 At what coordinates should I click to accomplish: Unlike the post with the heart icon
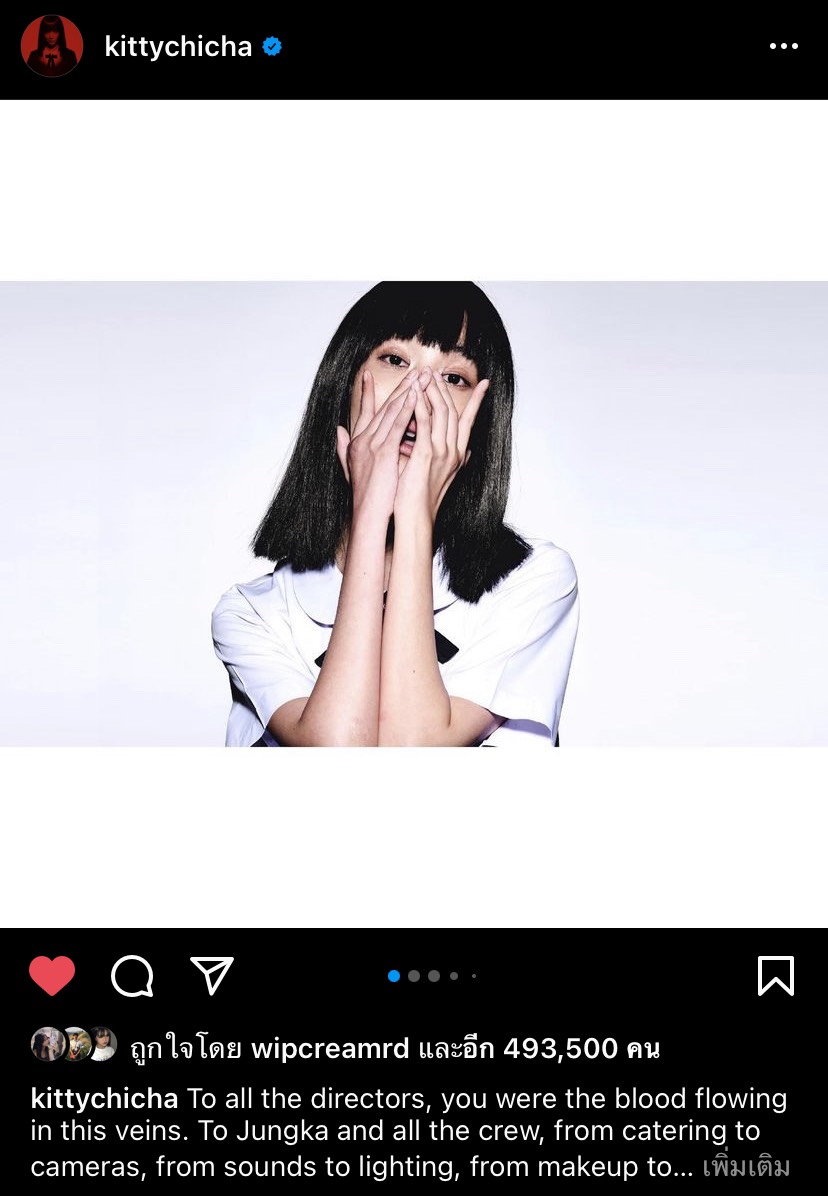(x=52, y=976)
